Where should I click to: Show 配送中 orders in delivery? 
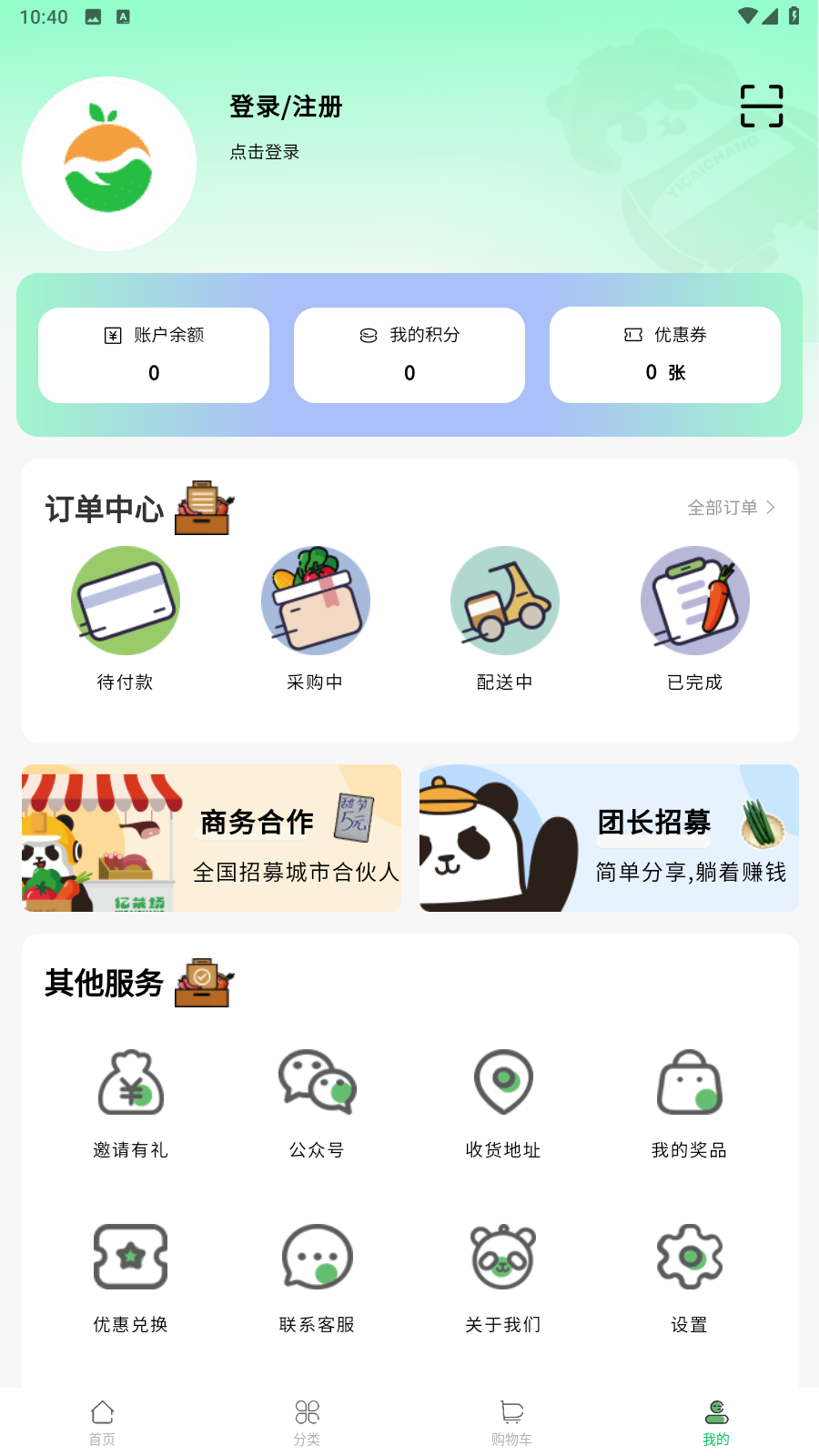(505, 618)
